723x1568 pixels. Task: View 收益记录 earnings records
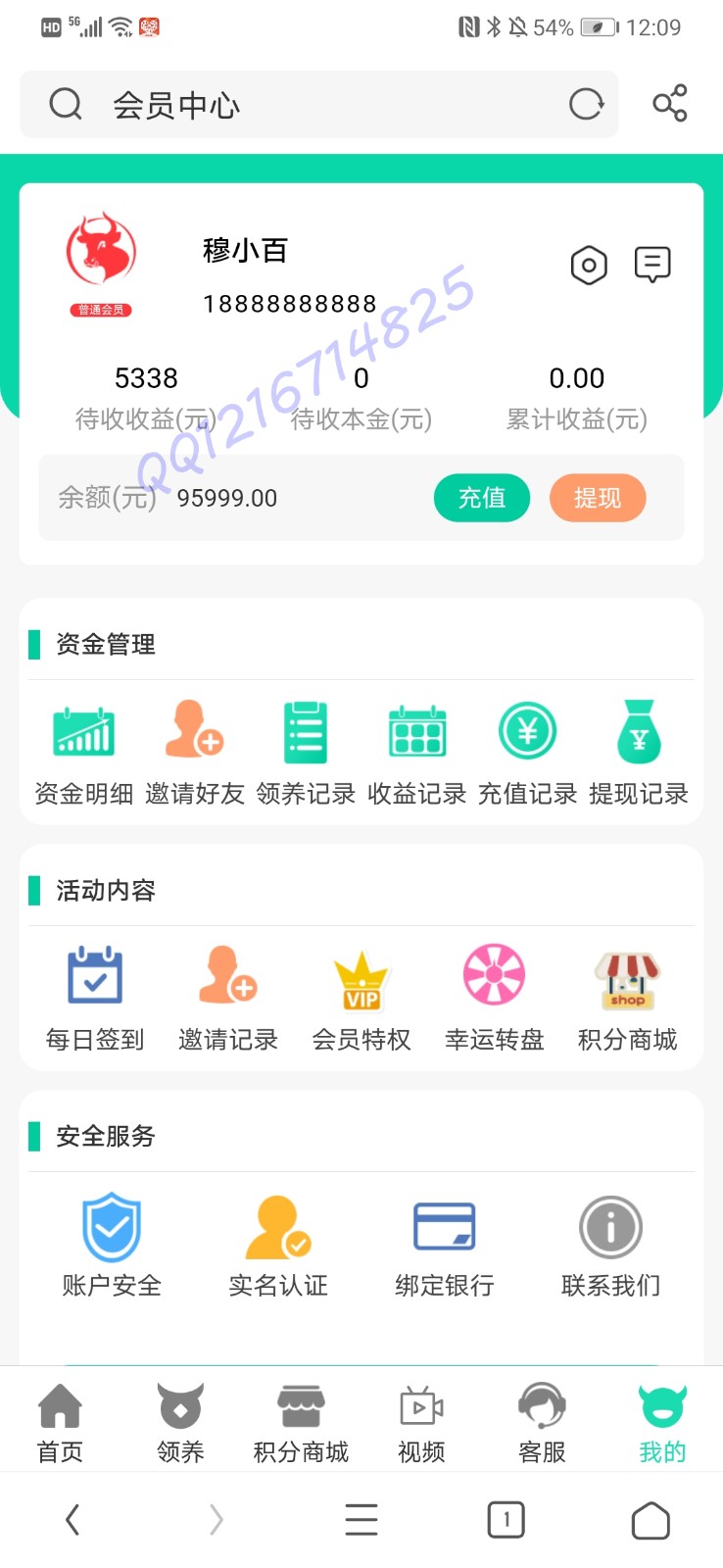pos(417,753)
